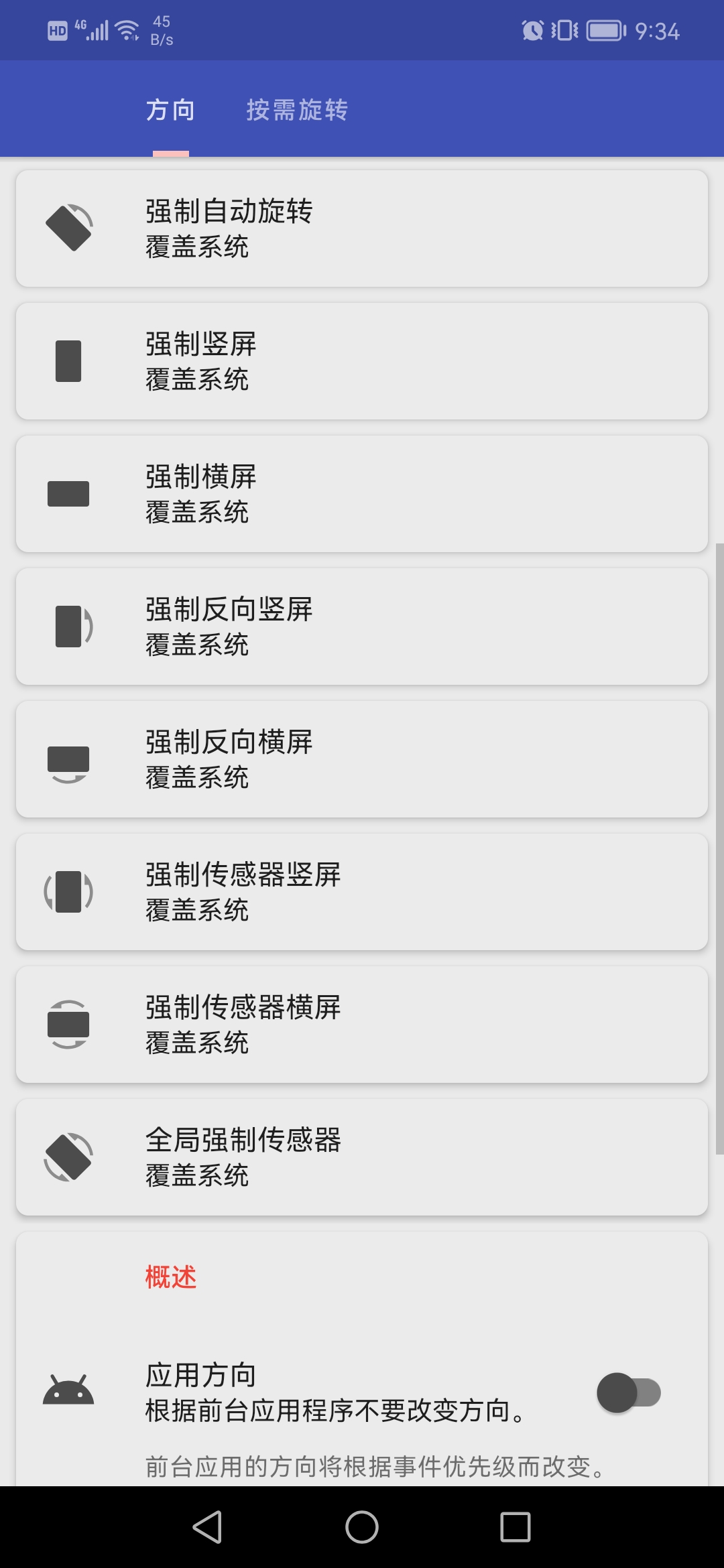Go back using the system back button

(208, 1527)
